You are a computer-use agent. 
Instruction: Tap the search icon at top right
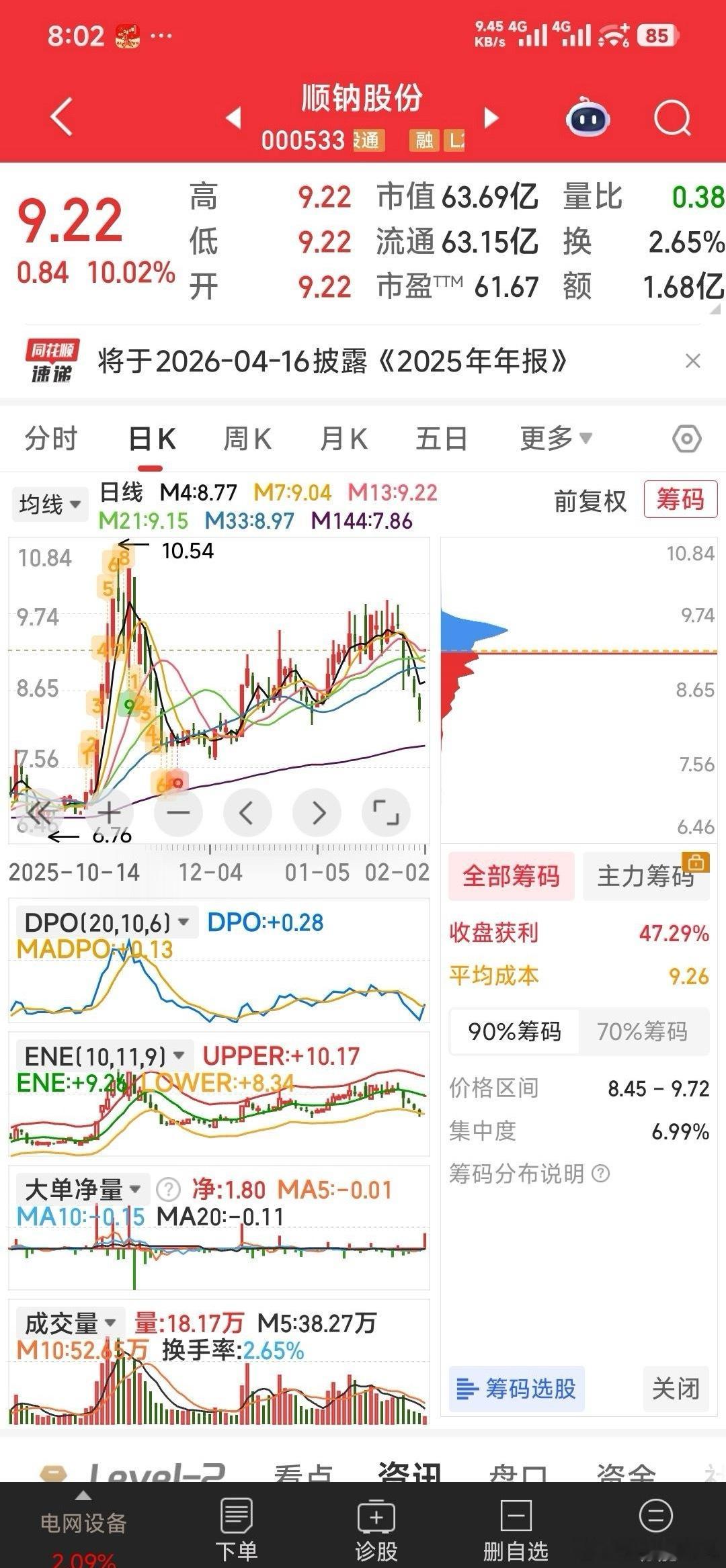pyautogui.click(x=671, y=117)
